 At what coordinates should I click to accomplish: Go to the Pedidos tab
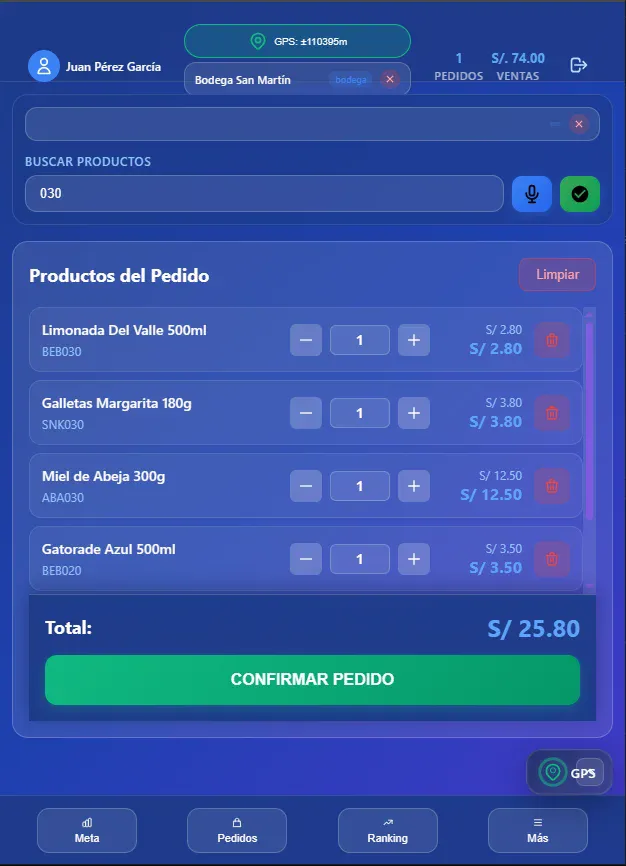[237, 830]
